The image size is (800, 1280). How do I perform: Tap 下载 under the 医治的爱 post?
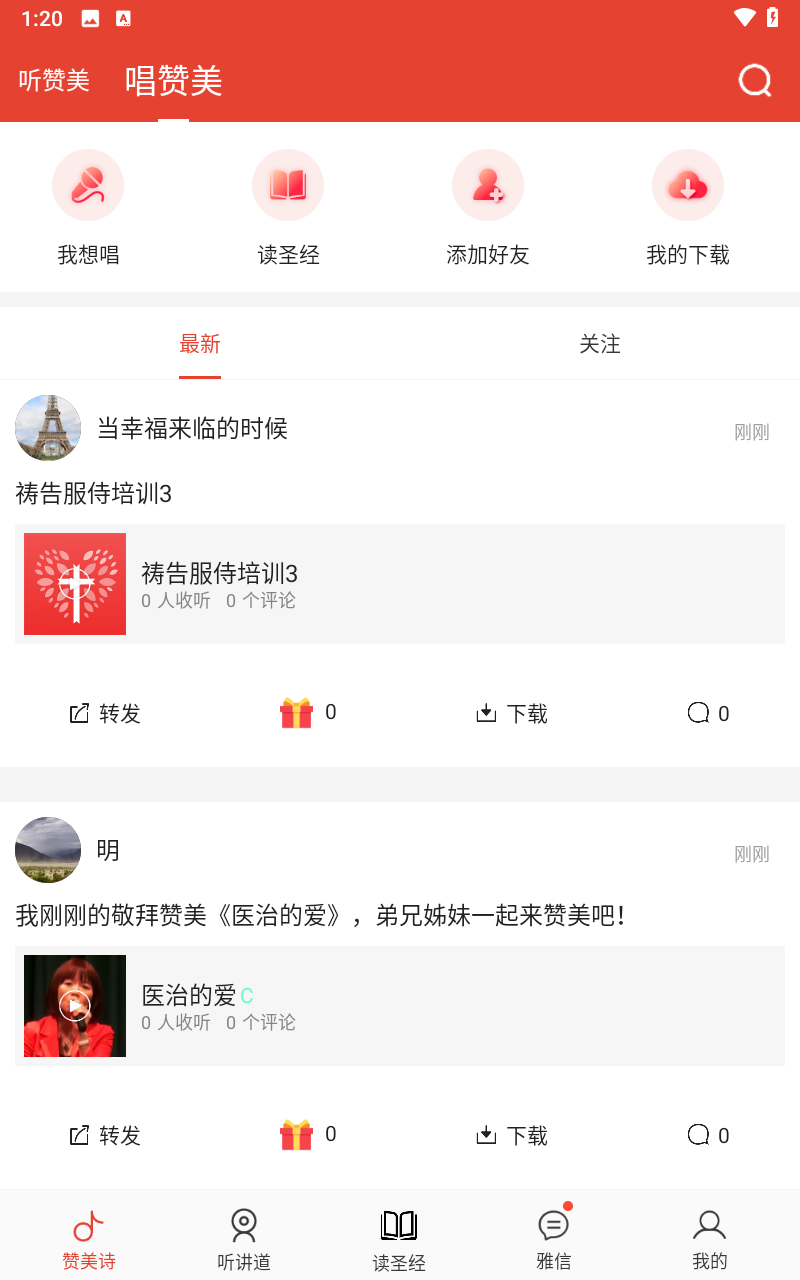[x=510, y=1135]
